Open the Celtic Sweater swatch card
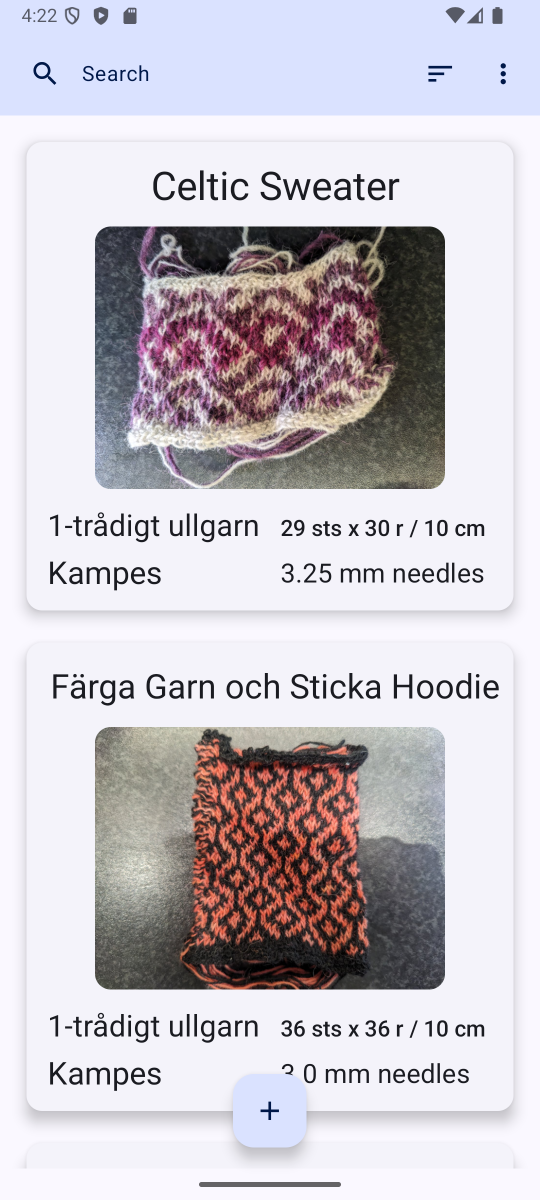 pos(270,376)
